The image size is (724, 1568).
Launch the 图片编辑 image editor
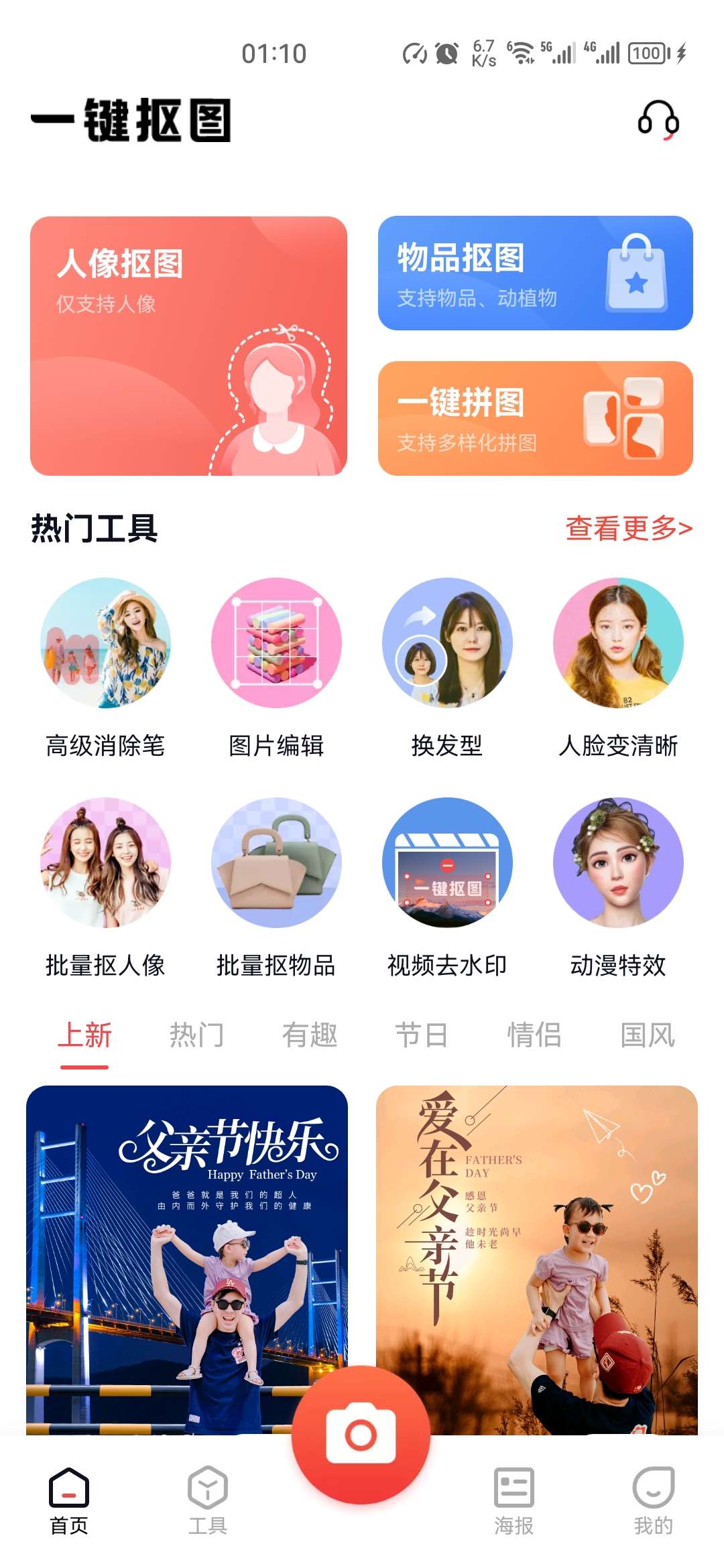click(276, 643)
